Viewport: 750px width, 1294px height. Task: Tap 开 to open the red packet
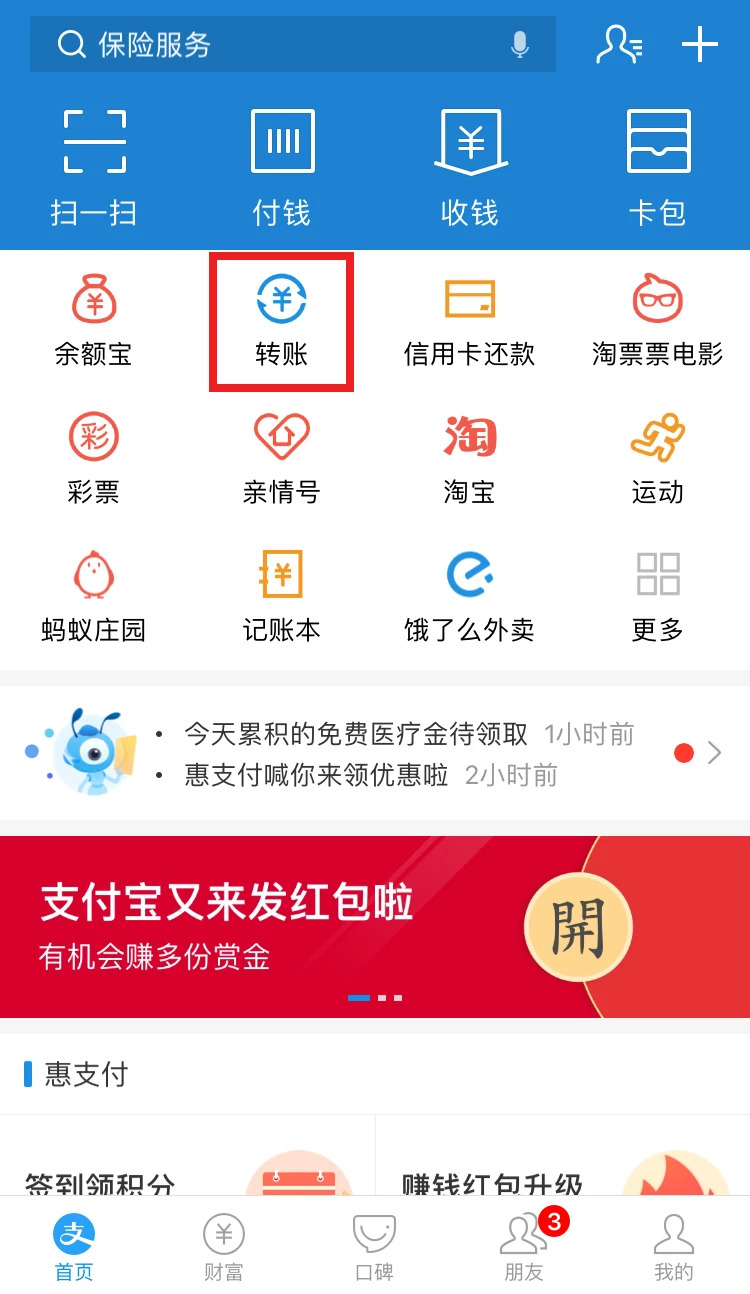578,926
